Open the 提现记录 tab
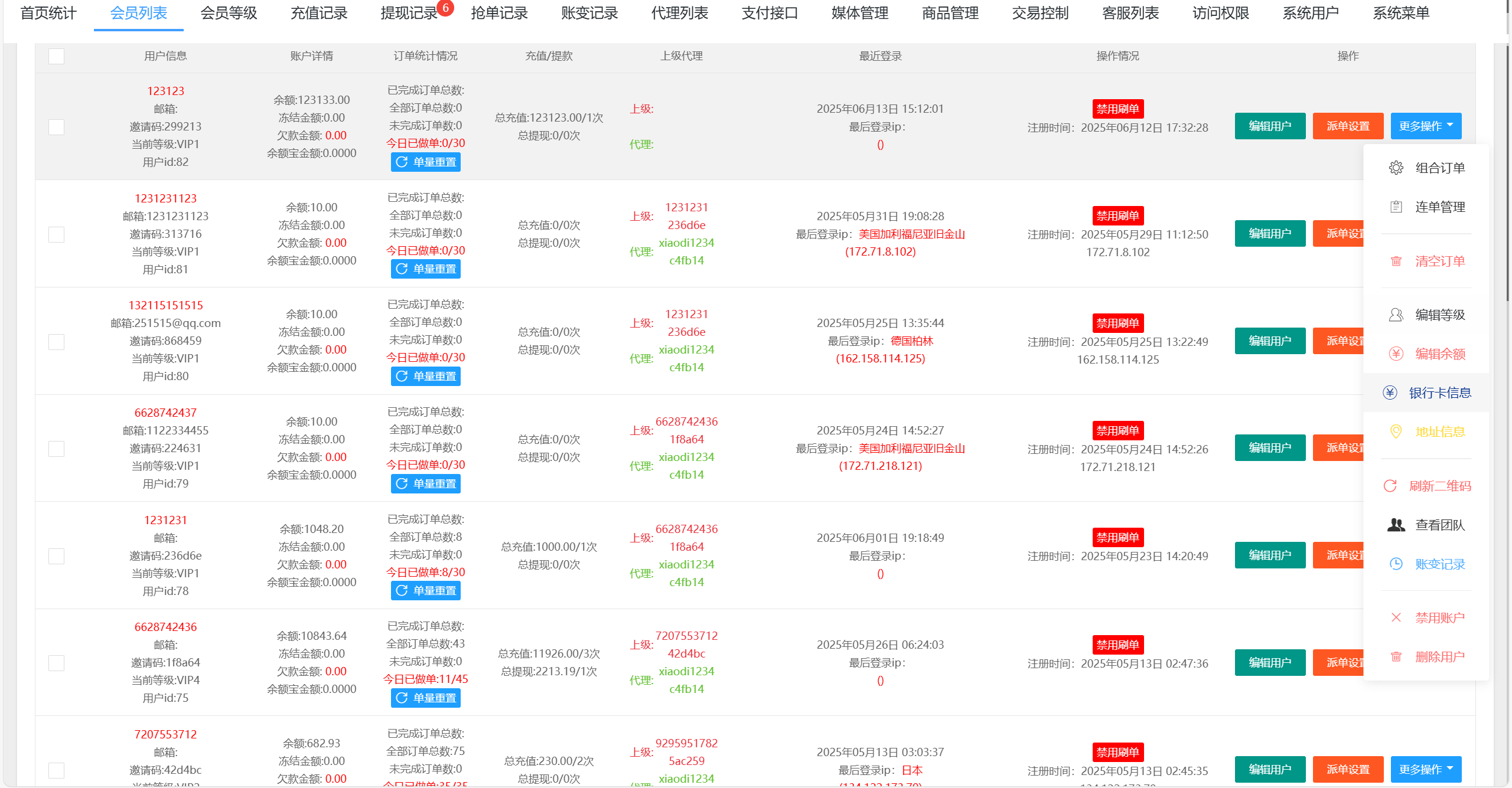 [x=409, y=13]
